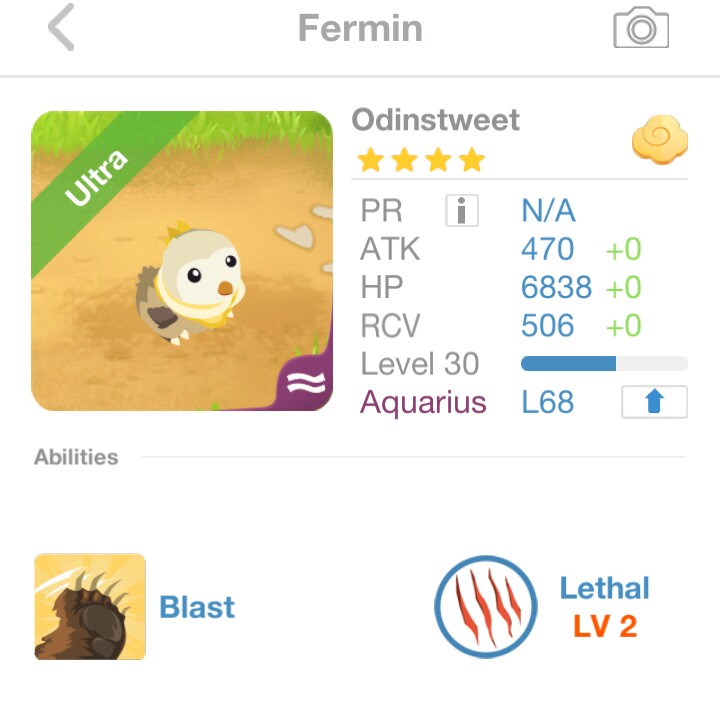Open the Odinstweet creature picture
The image size is (720, 720).
[182, 261]
